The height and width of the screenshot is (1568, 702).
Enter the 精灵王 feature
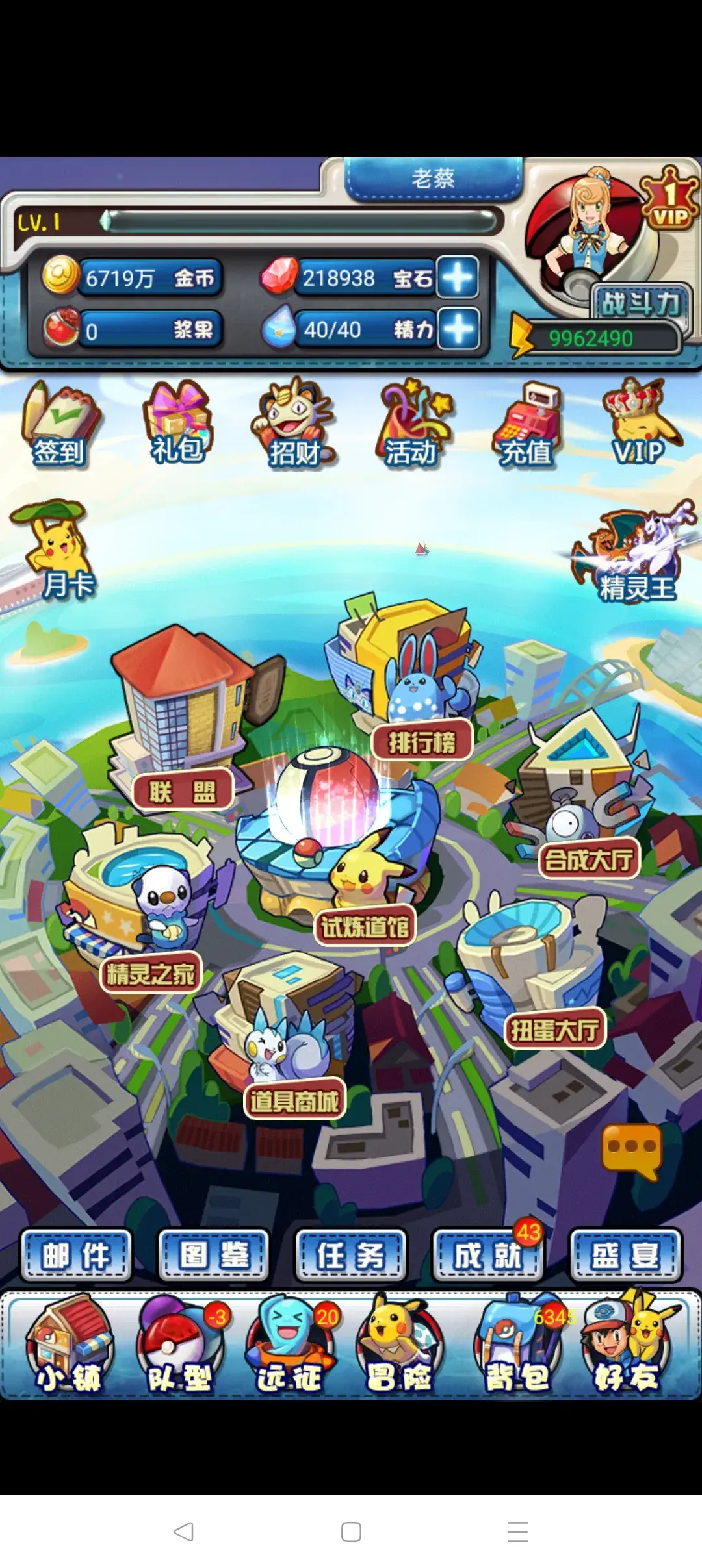pos(634,555)
